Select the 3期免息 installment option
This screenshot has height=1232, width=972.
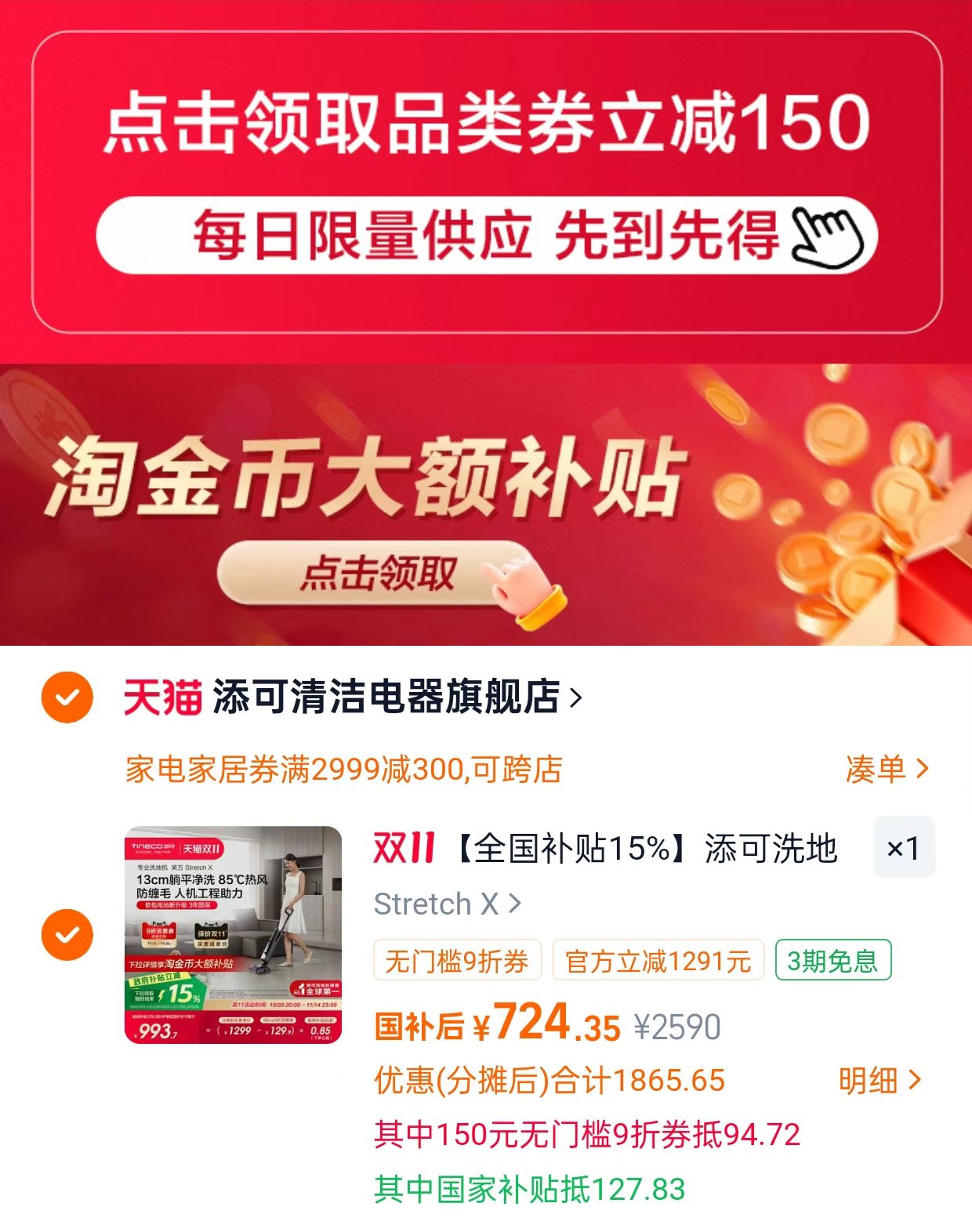(832, 959)
